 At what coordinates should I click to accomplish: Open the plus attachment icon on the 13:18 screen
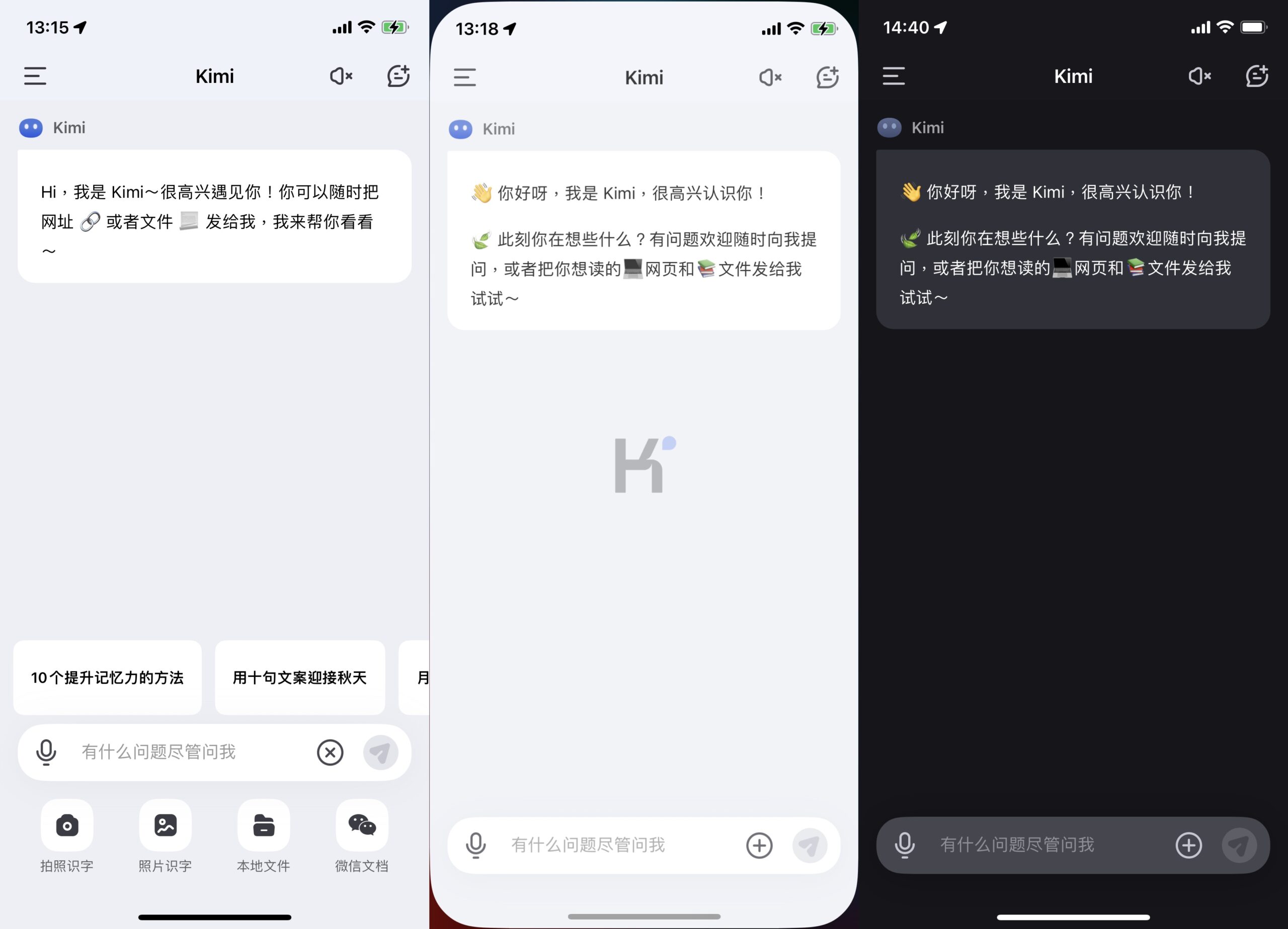(x=759, y=846)
